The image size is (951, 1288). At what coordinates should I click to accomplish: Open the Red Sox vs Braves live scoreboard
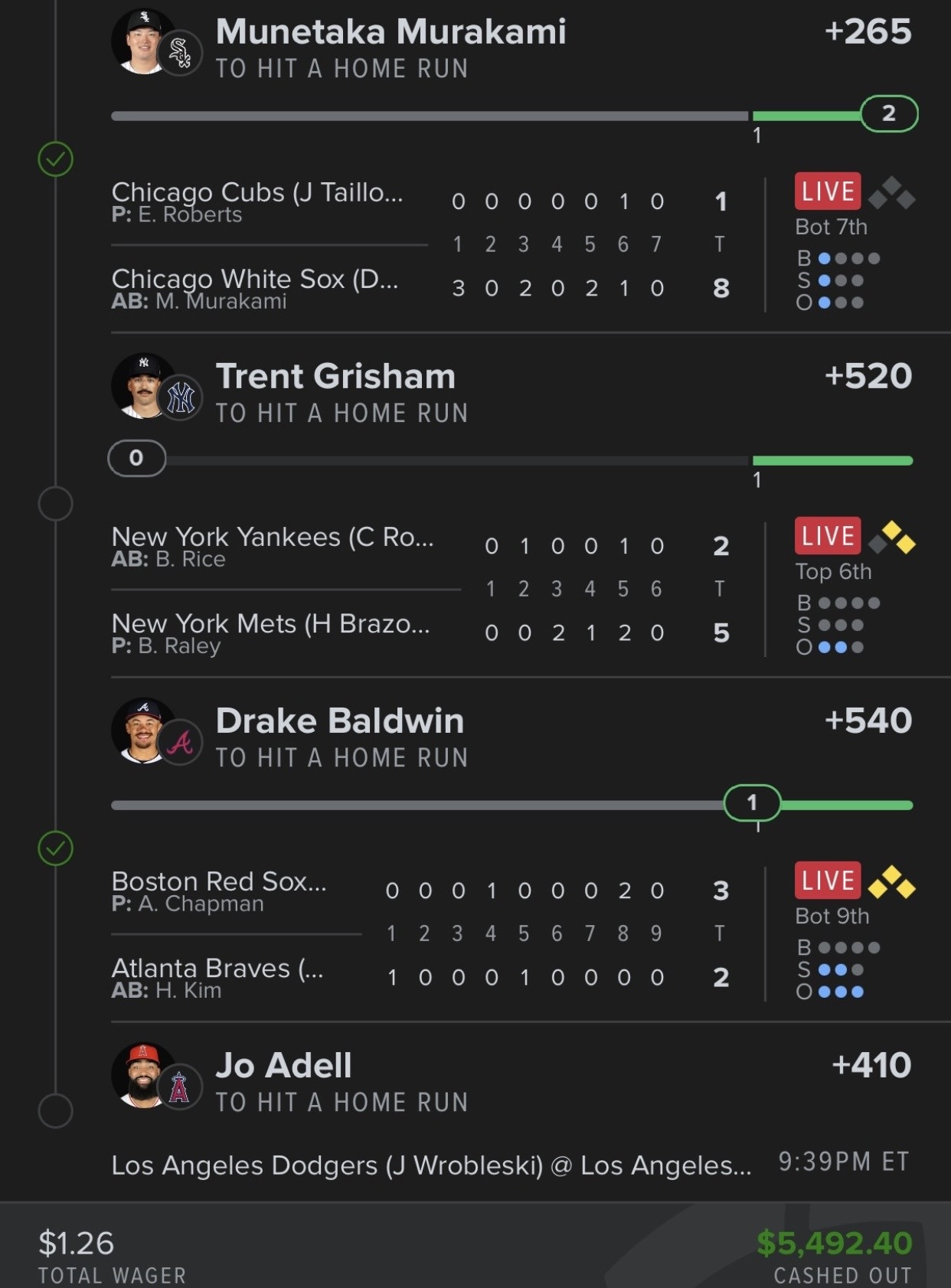click(x=513, y=934)
